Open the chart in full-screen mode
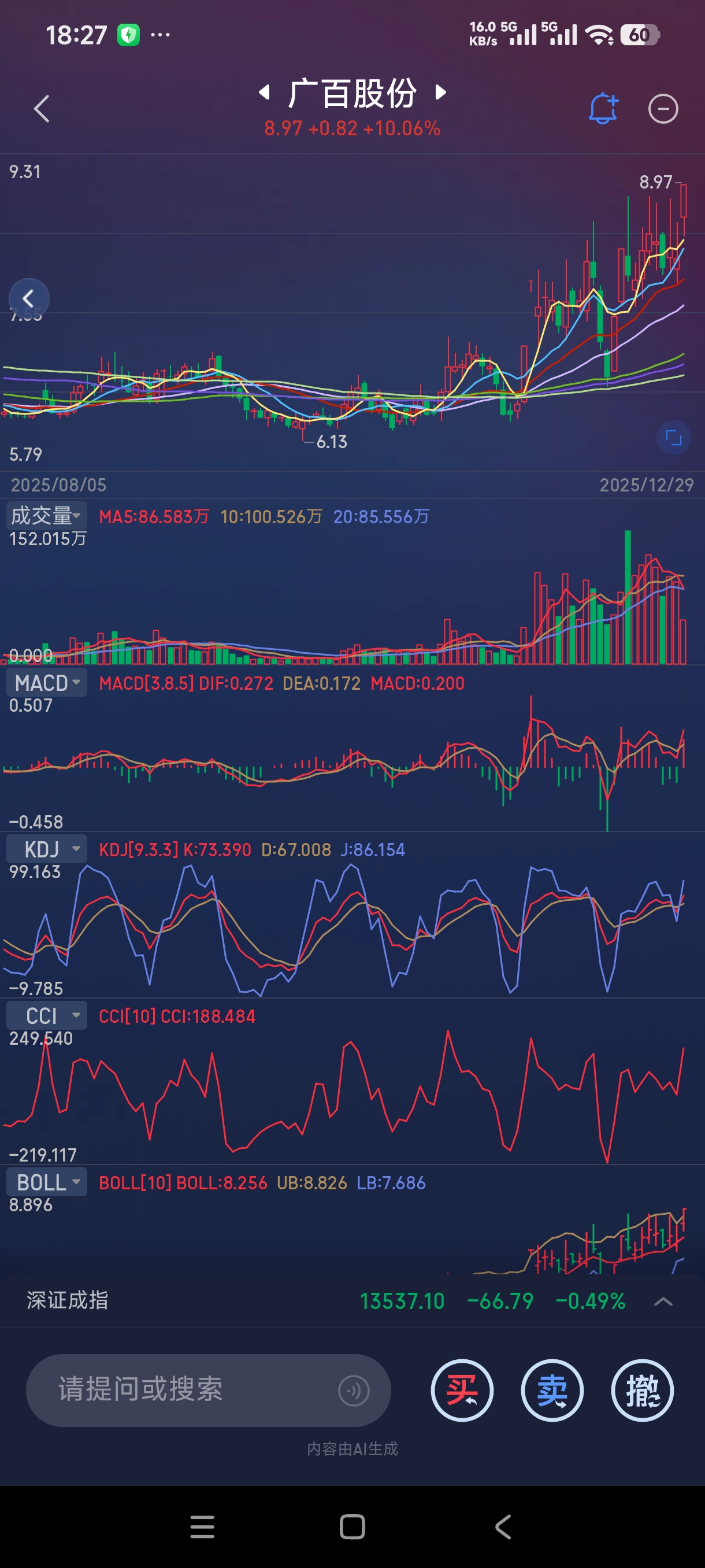705x1568 pixels. pos(673,437)
